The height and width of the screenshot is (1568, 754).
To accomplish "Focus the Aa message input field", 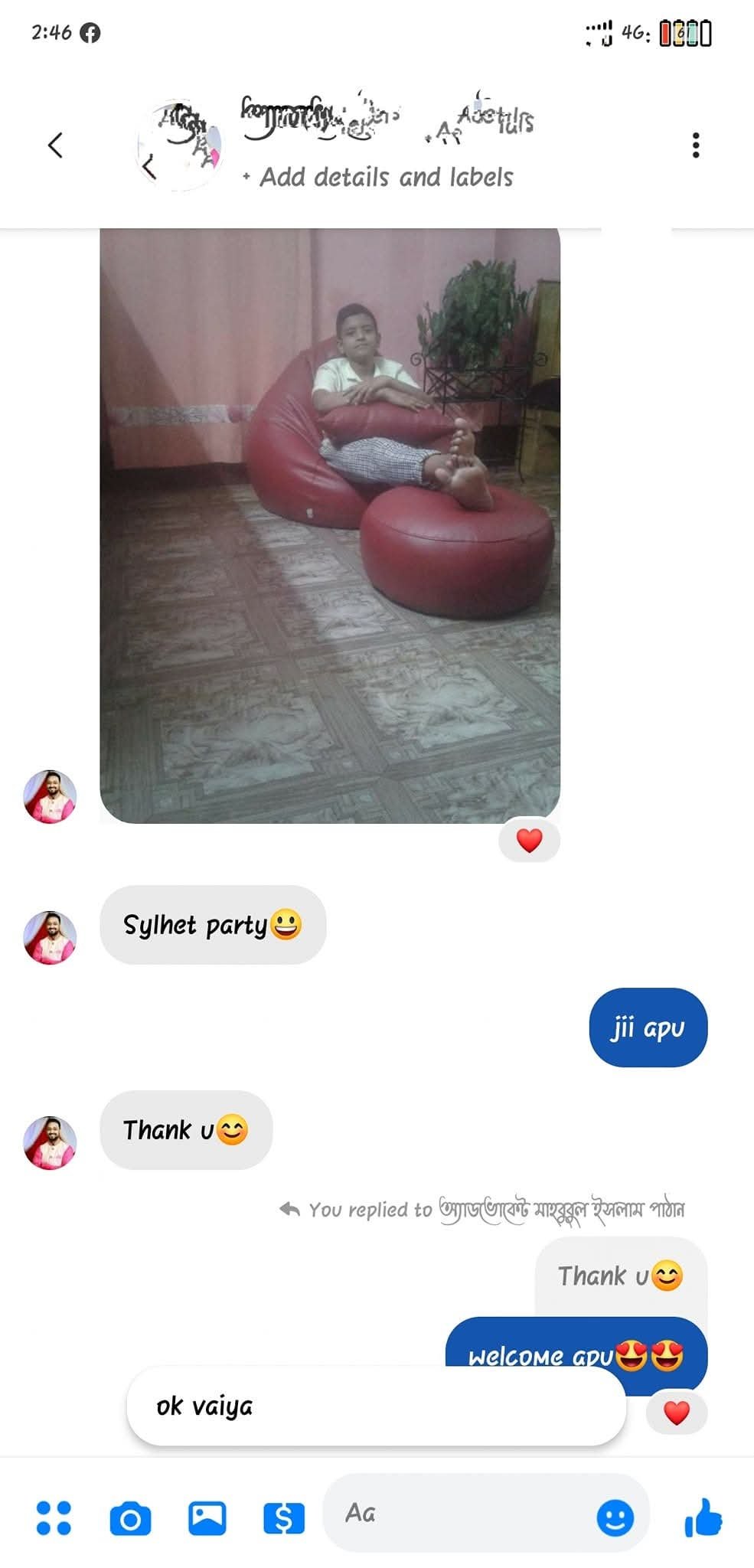I will pyautogui.click(x=459, y=1514).
